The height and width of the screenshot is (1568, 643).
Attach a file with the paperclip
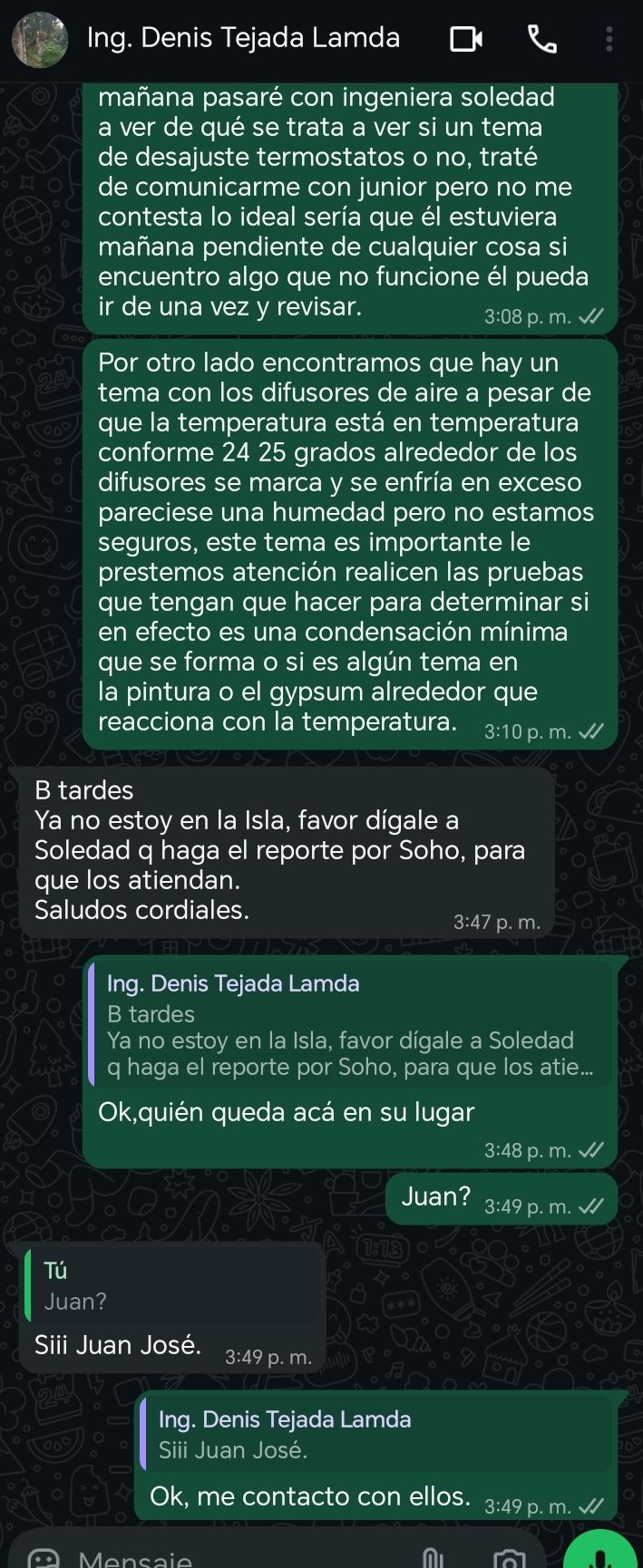(434, 1559)
